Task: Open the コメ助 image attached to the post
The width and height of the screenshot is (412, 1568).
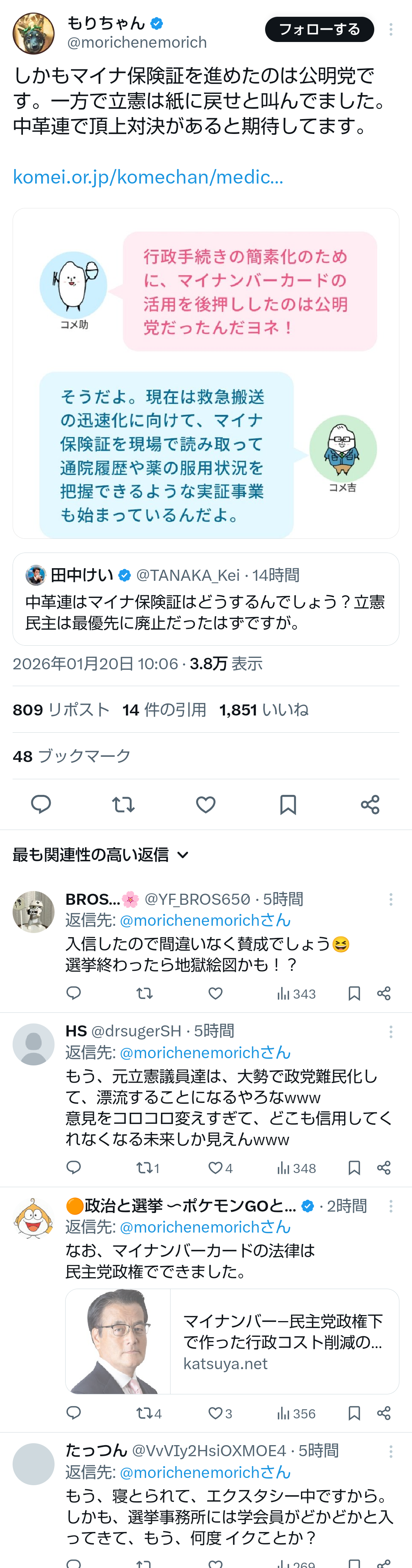Action: coord(206,373)
